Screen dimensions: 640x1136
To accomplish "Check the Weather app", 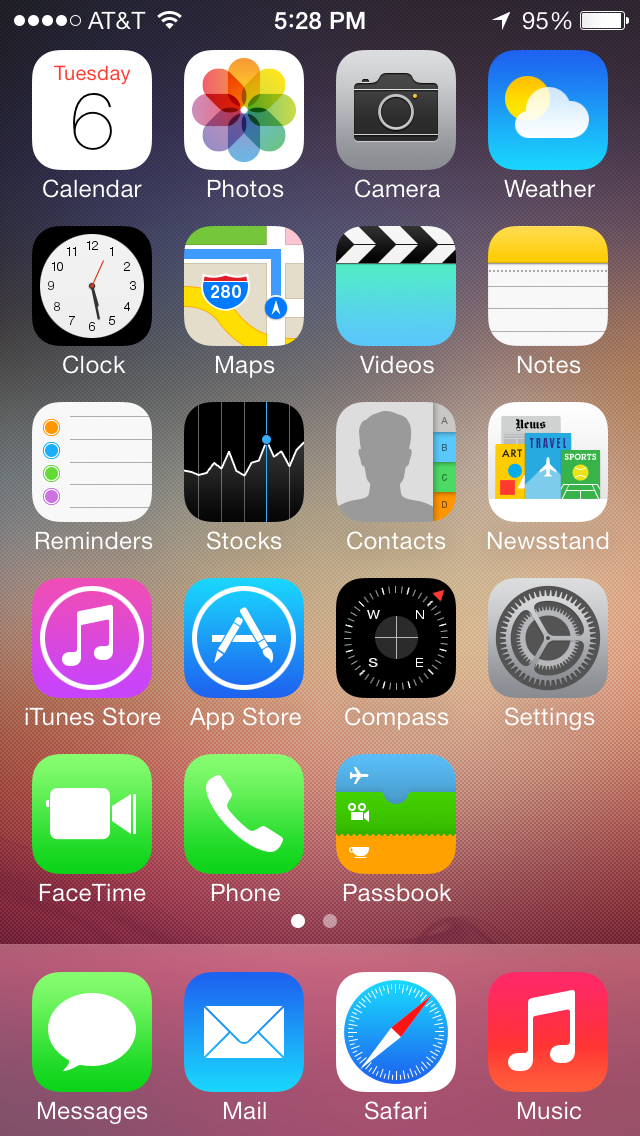I will 548,110.
